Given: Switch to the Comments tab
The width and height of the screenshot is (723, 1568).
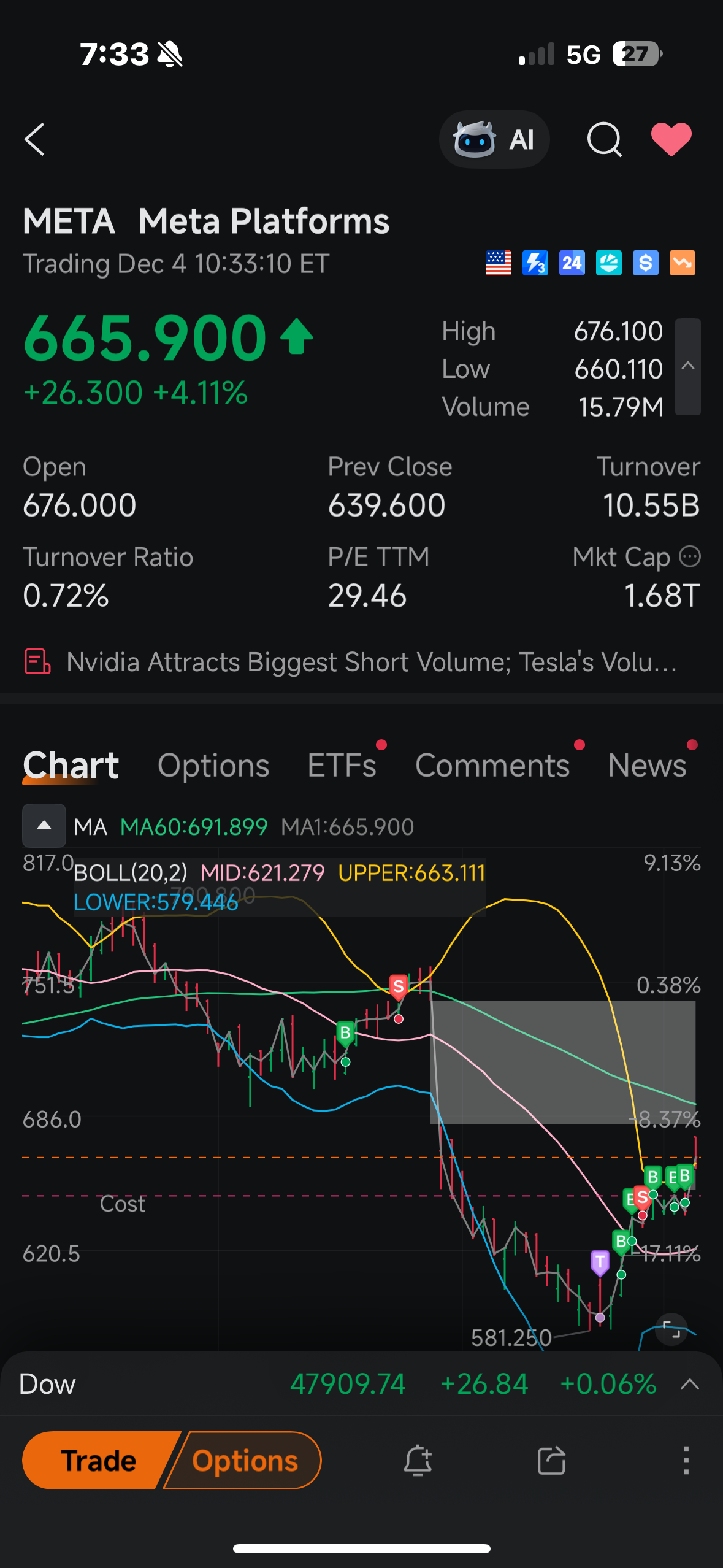Looking at the screenshot, I should pos(492,766).
